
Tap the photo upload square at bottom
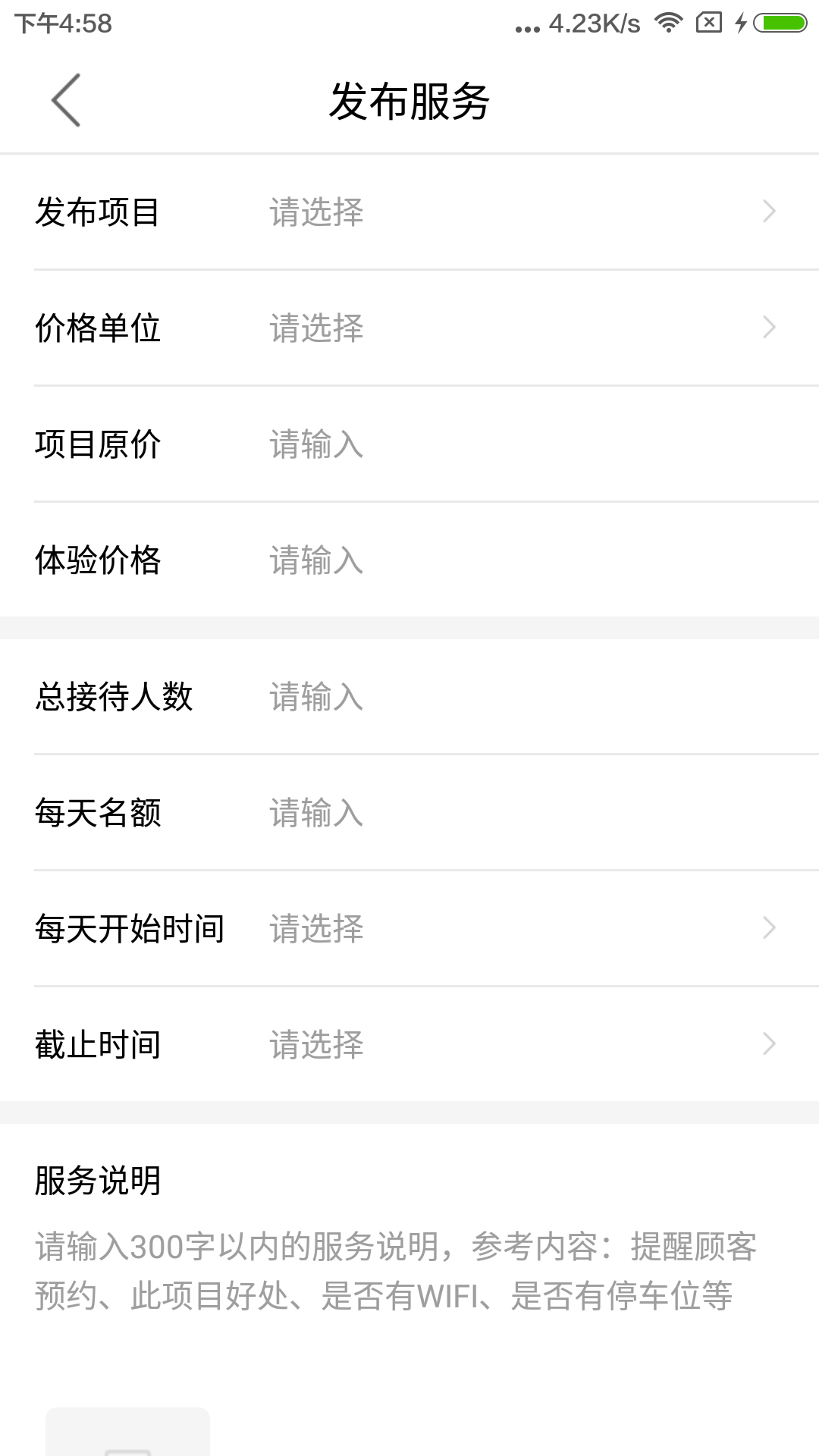click(129, 1433)
